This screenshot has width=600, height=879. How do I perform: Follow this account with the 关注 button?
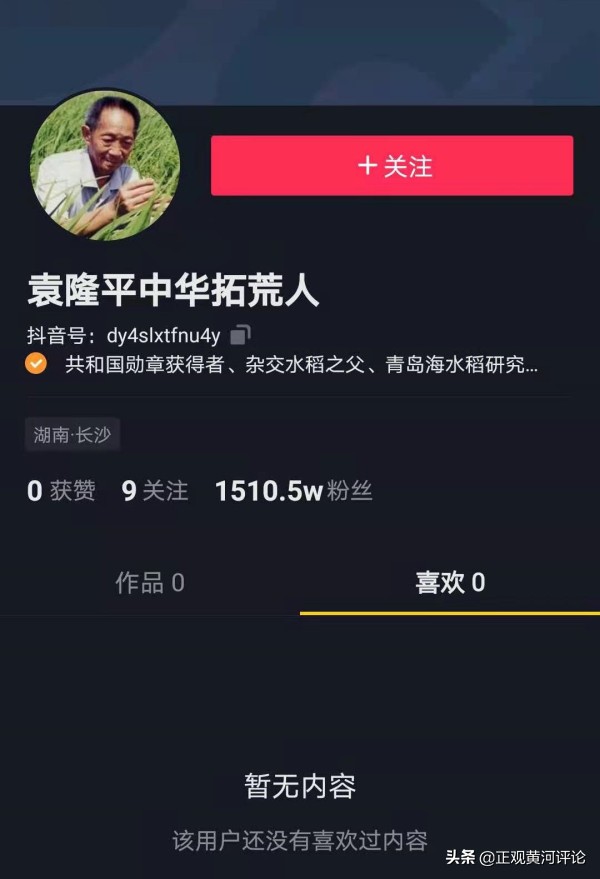click(x=391, y=166)
